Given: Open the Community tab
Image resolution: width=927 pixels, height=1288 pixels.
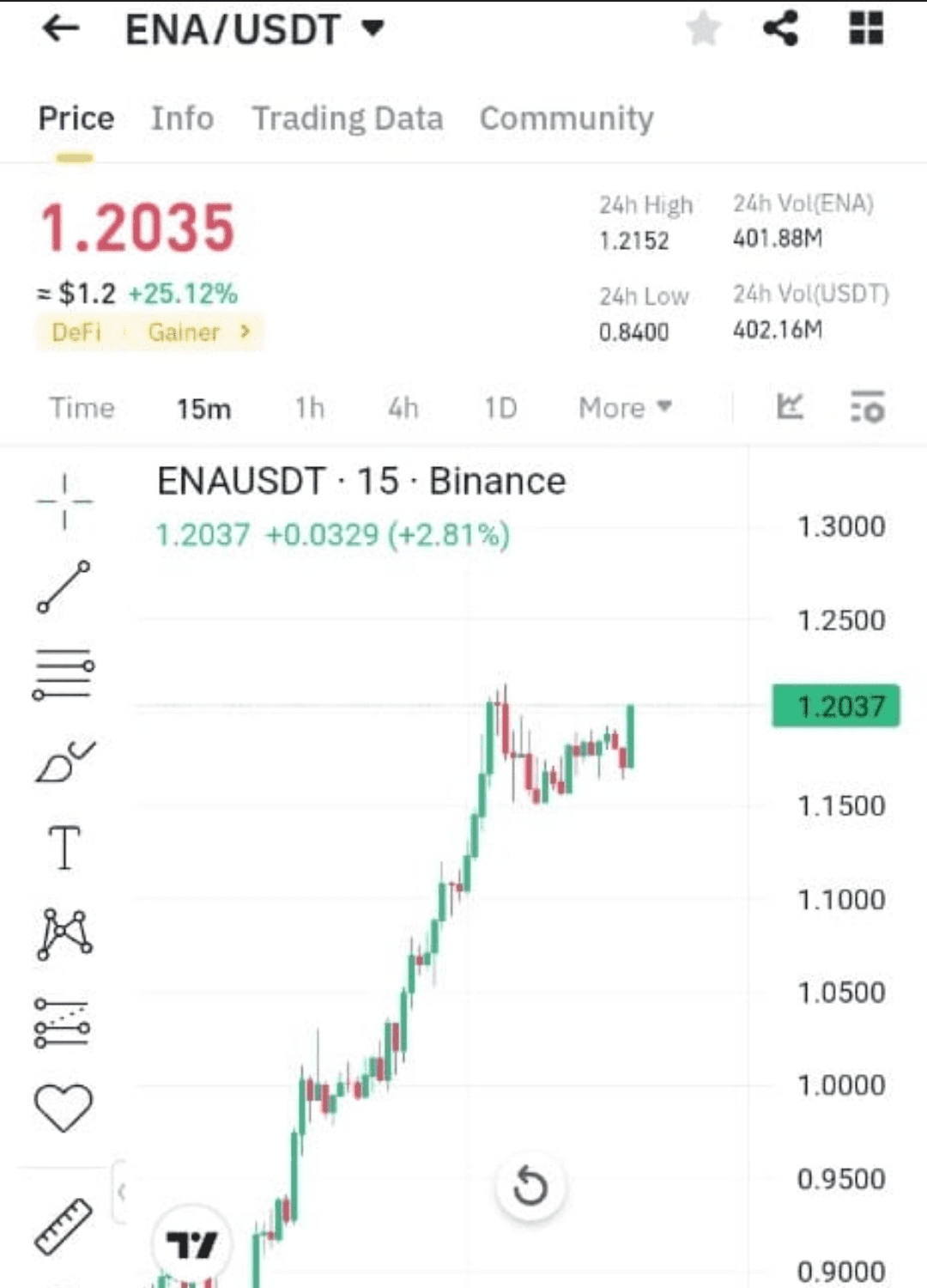Looking at the screenshot, I should pos(566,118).
